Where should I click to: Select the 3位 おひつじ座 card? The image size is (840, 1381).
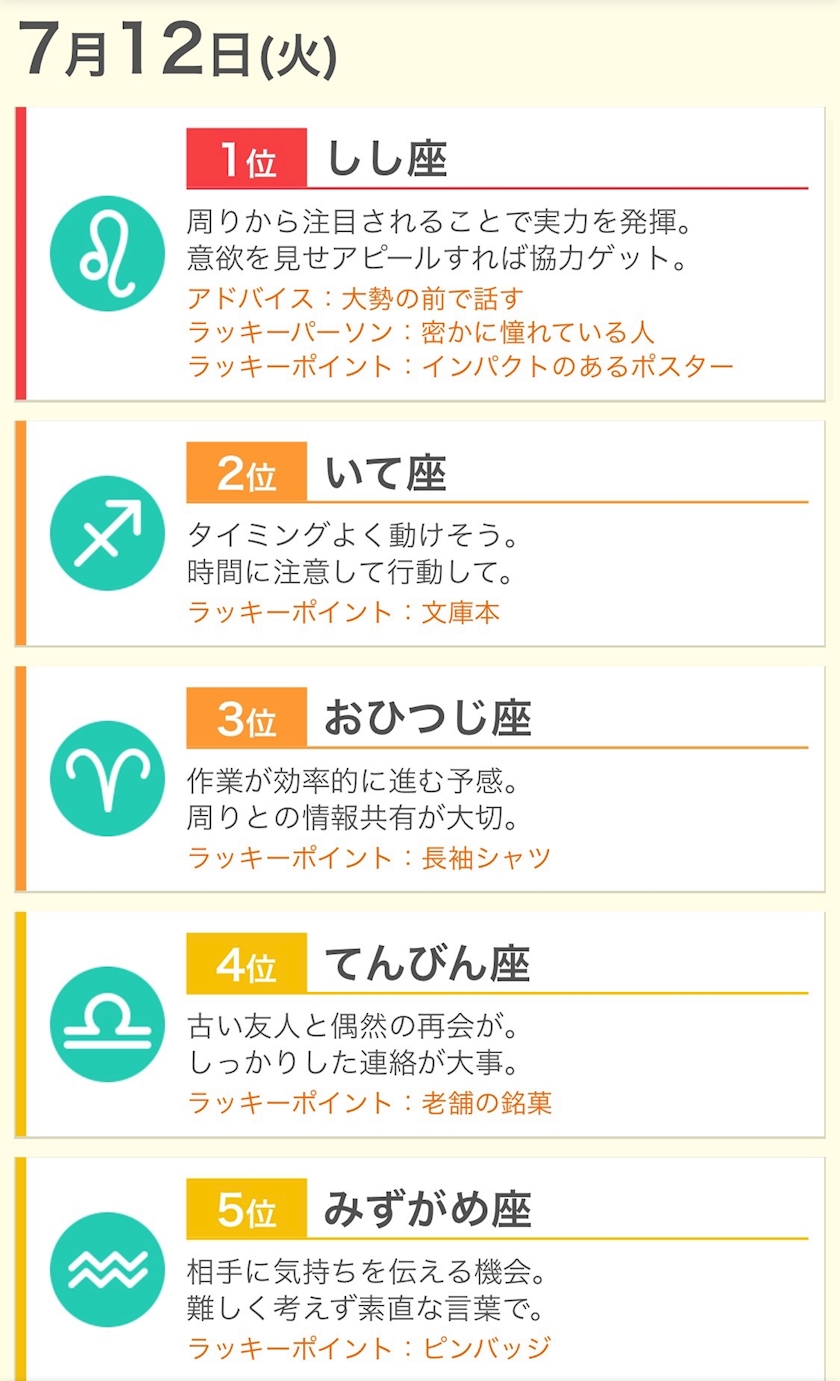click(420, 778)
